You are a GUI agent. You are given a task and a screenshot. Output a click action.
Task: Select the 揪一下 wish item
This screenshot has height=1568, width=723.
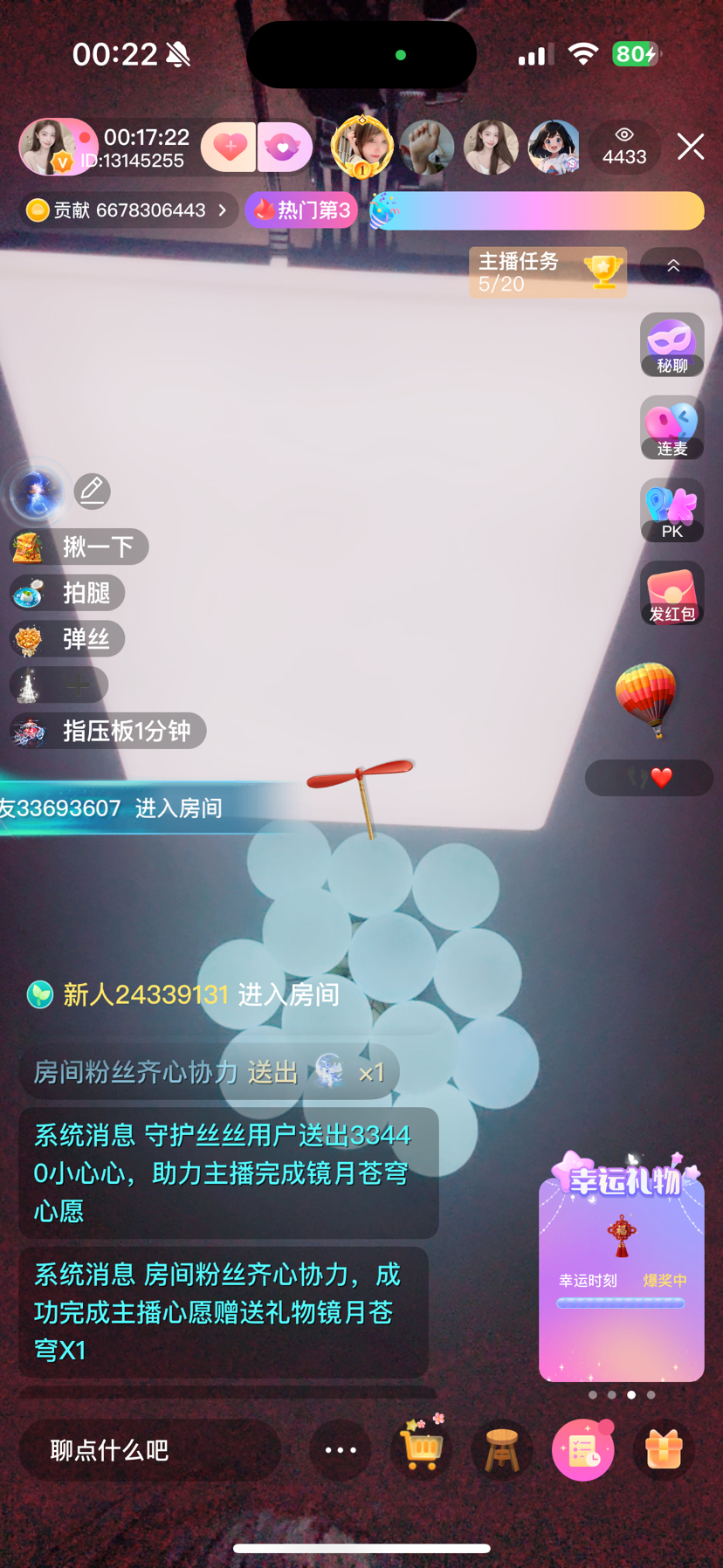(80, 547)
